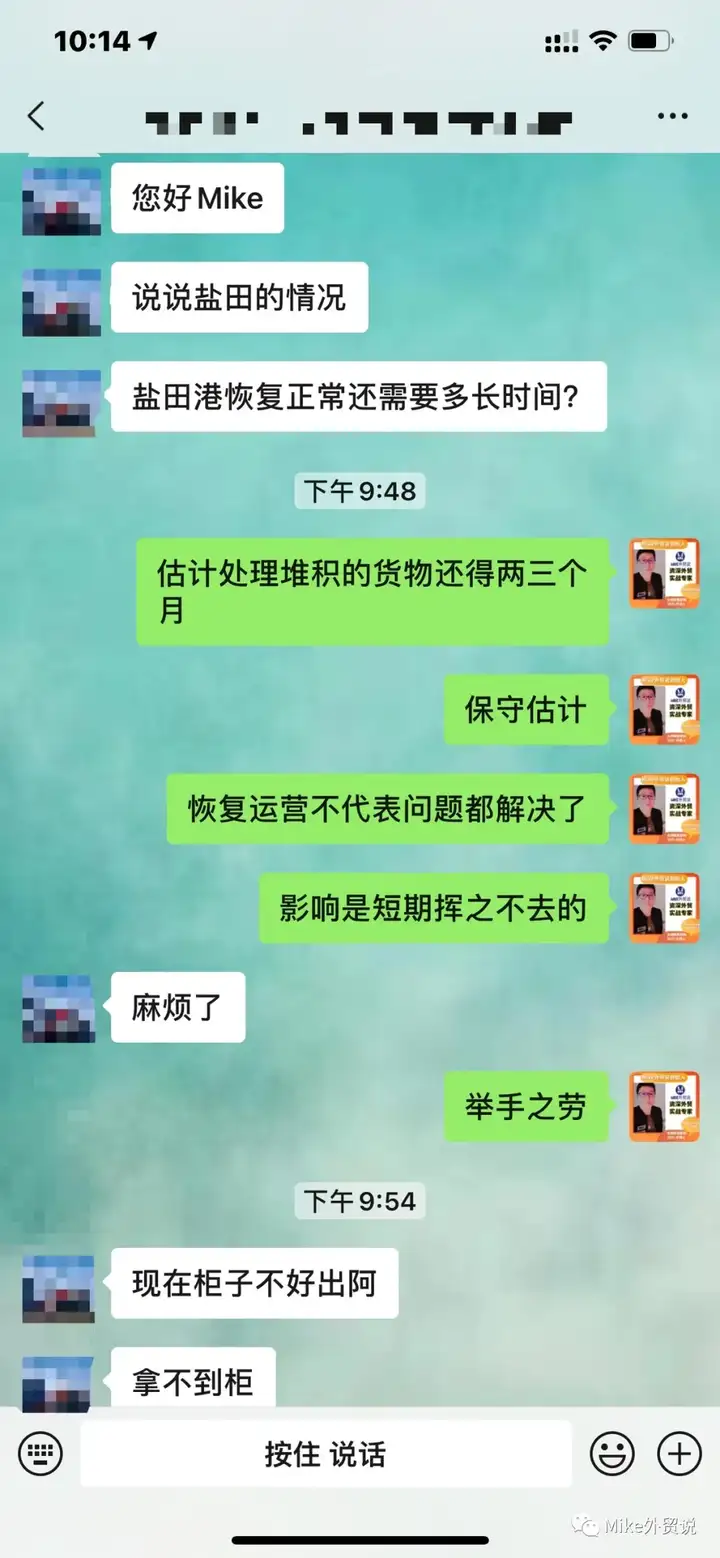This screenshot has width=720, height=1558.
Task: Open sender avatar next to 您好Mike
Action: [x=62, y=201]
